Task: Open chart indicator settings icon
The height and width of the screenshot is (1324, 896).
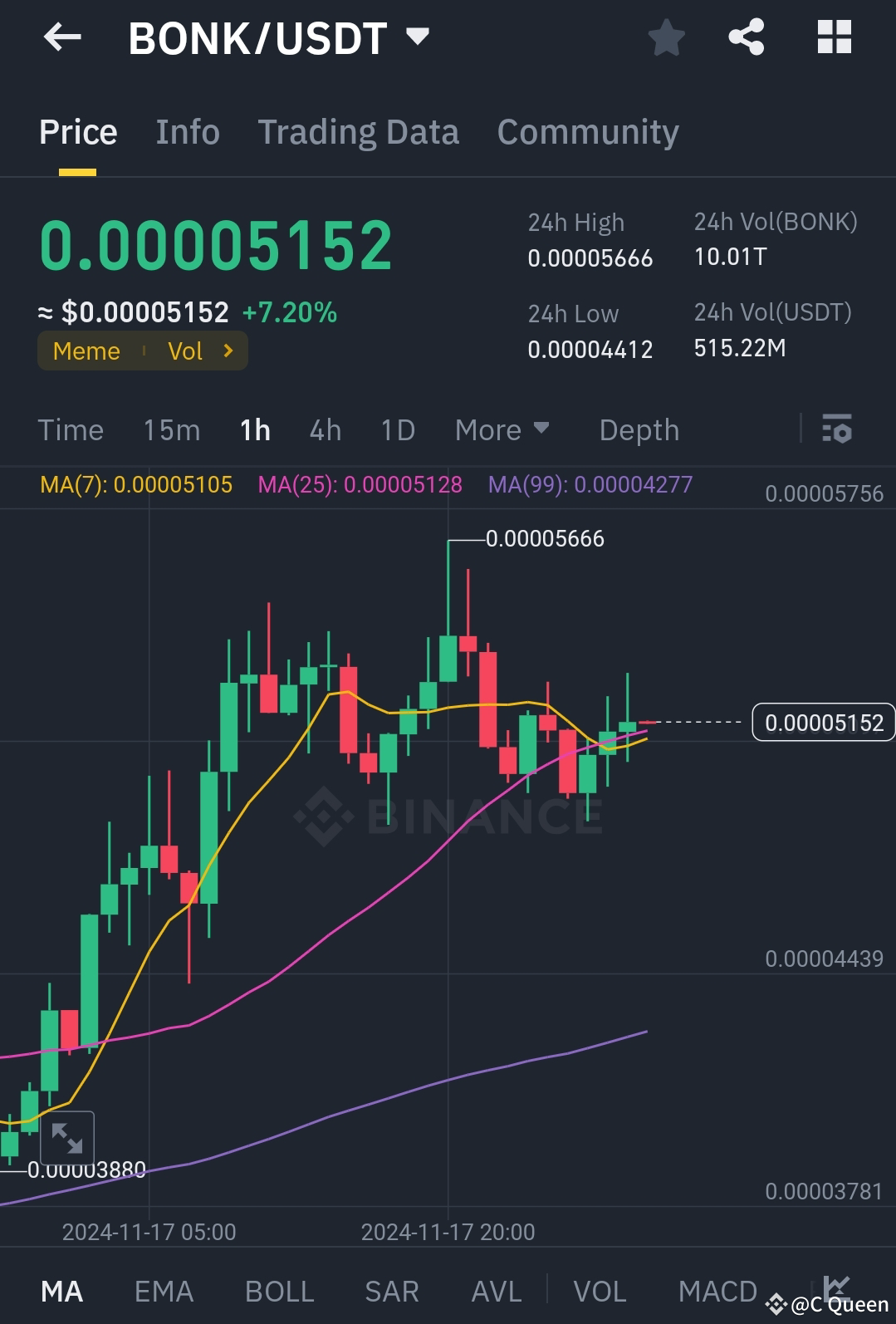Action: pos(837,429)
